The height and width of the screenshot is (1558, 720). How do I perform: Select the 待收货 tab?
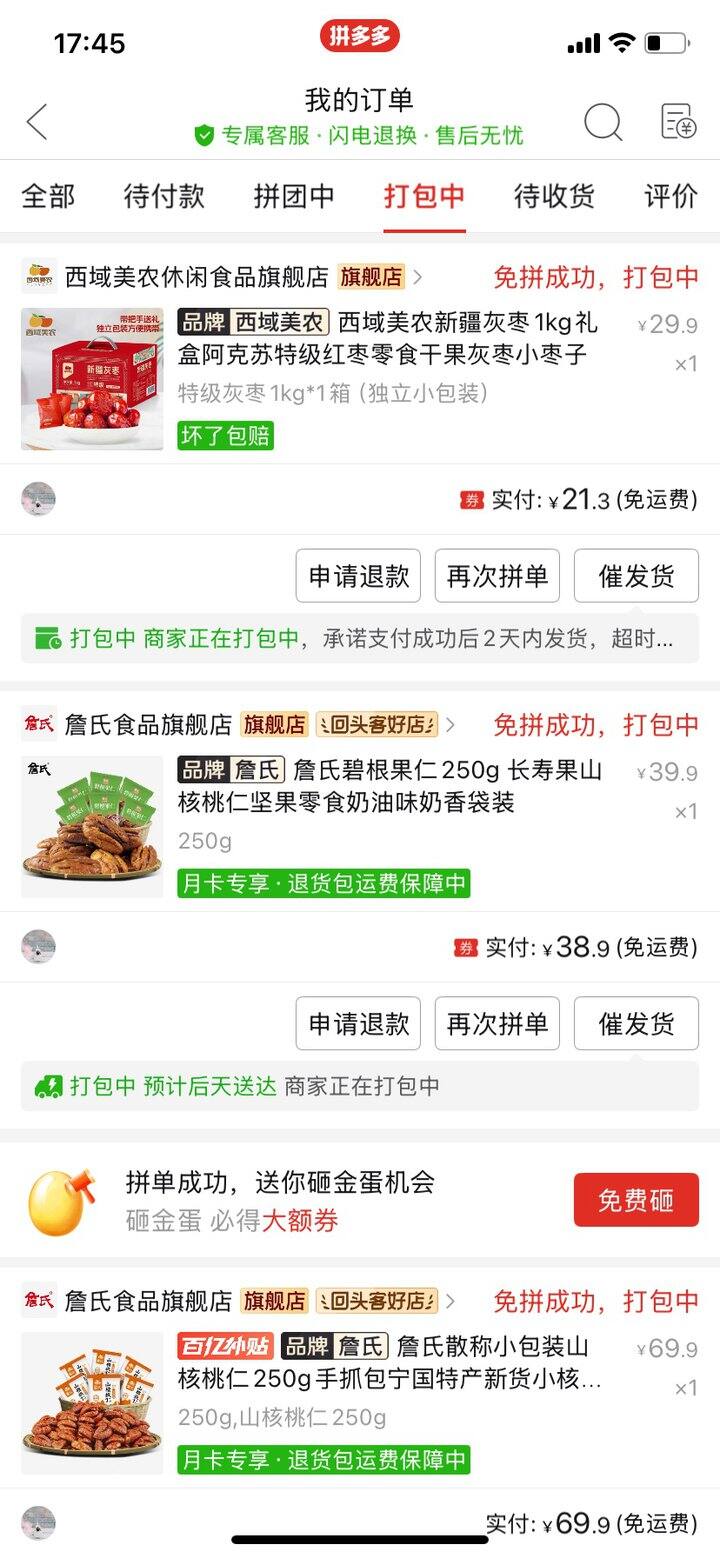554,196
